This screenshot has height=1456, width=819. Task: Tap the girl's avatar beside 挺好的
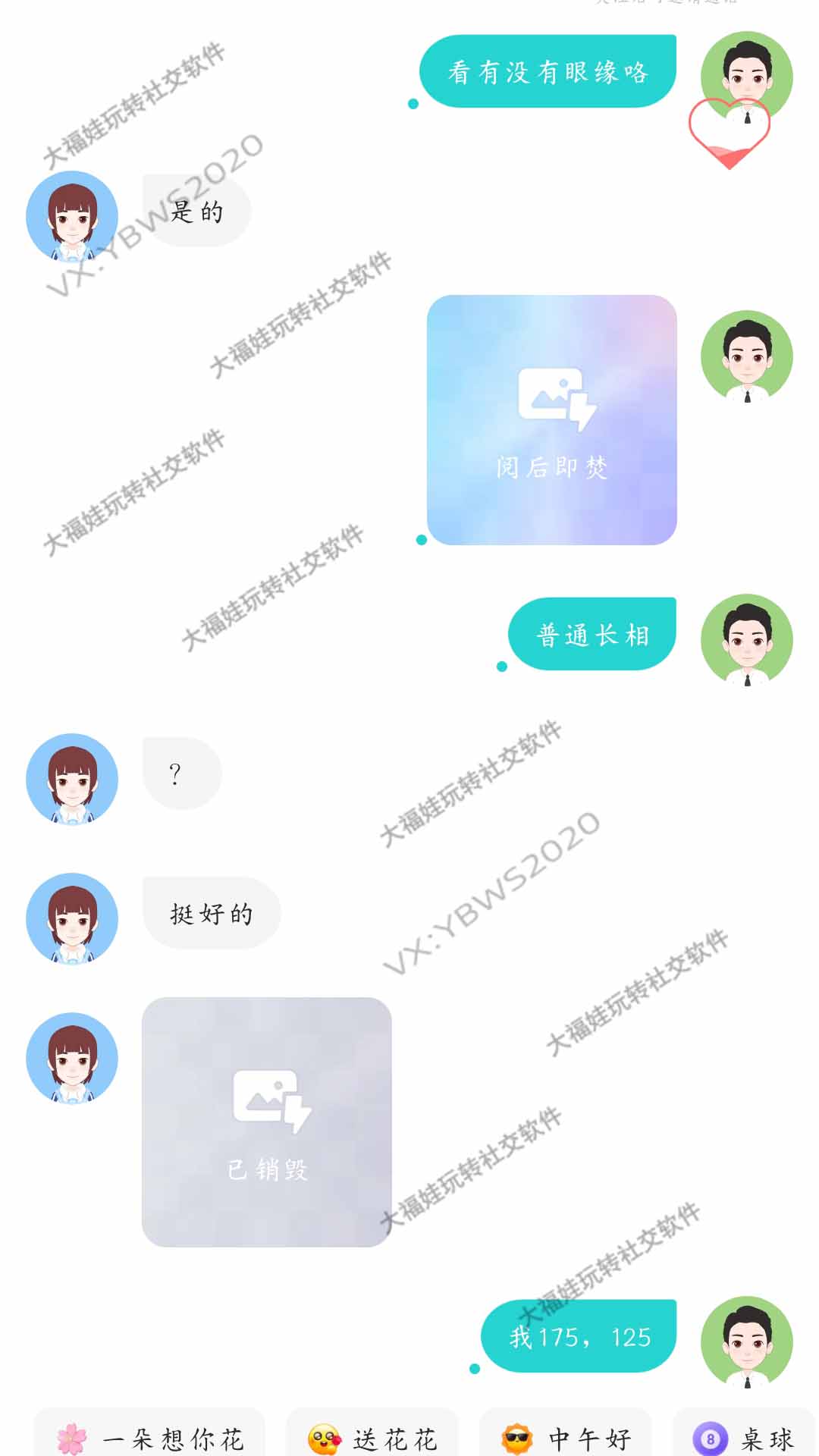click(x=72, y=918)
